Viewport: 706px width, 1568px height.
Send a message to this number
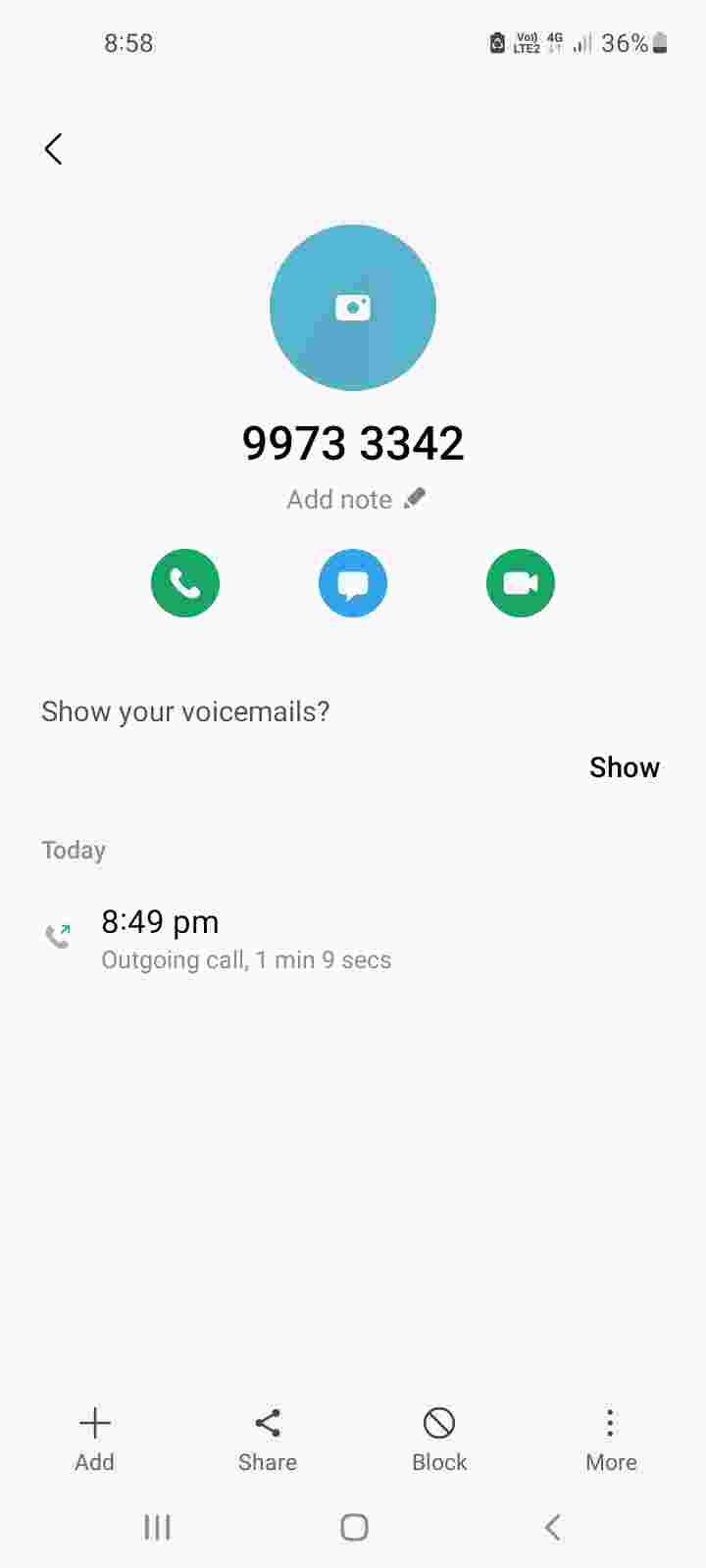click(353, 583)
